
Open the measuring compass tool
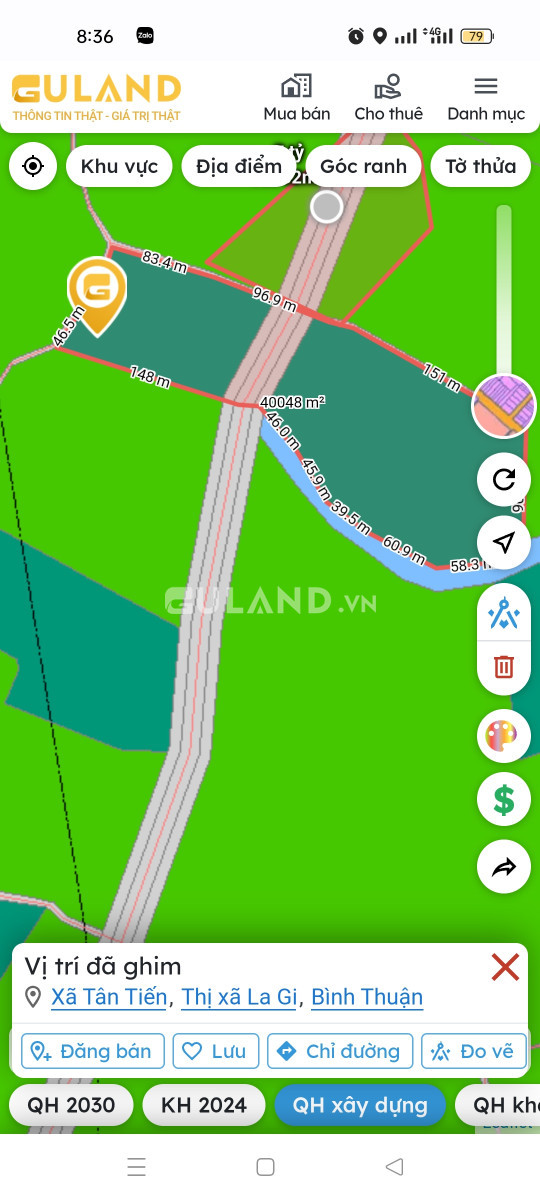[504, 612]
